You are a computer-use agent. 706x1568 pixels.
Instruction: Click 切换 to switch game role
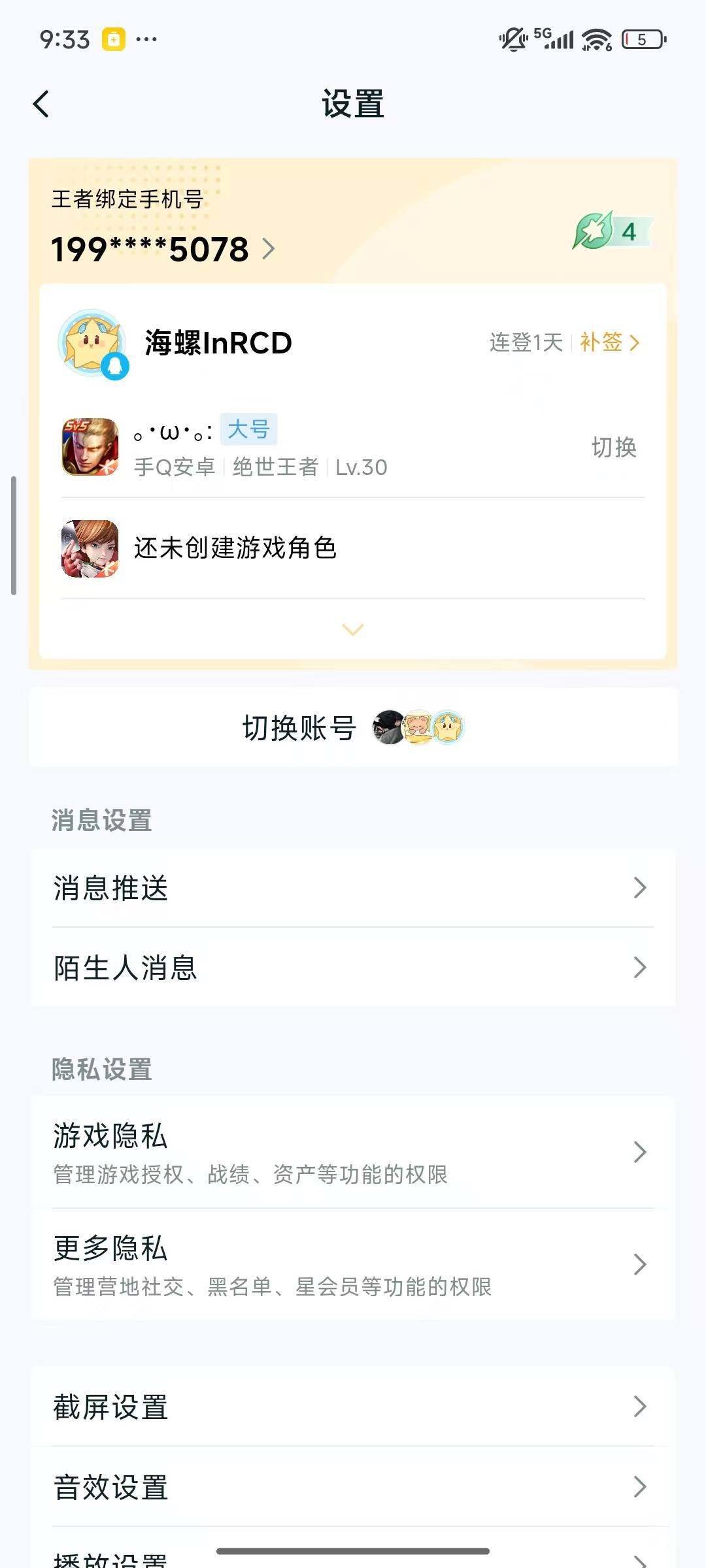point(613,448)
